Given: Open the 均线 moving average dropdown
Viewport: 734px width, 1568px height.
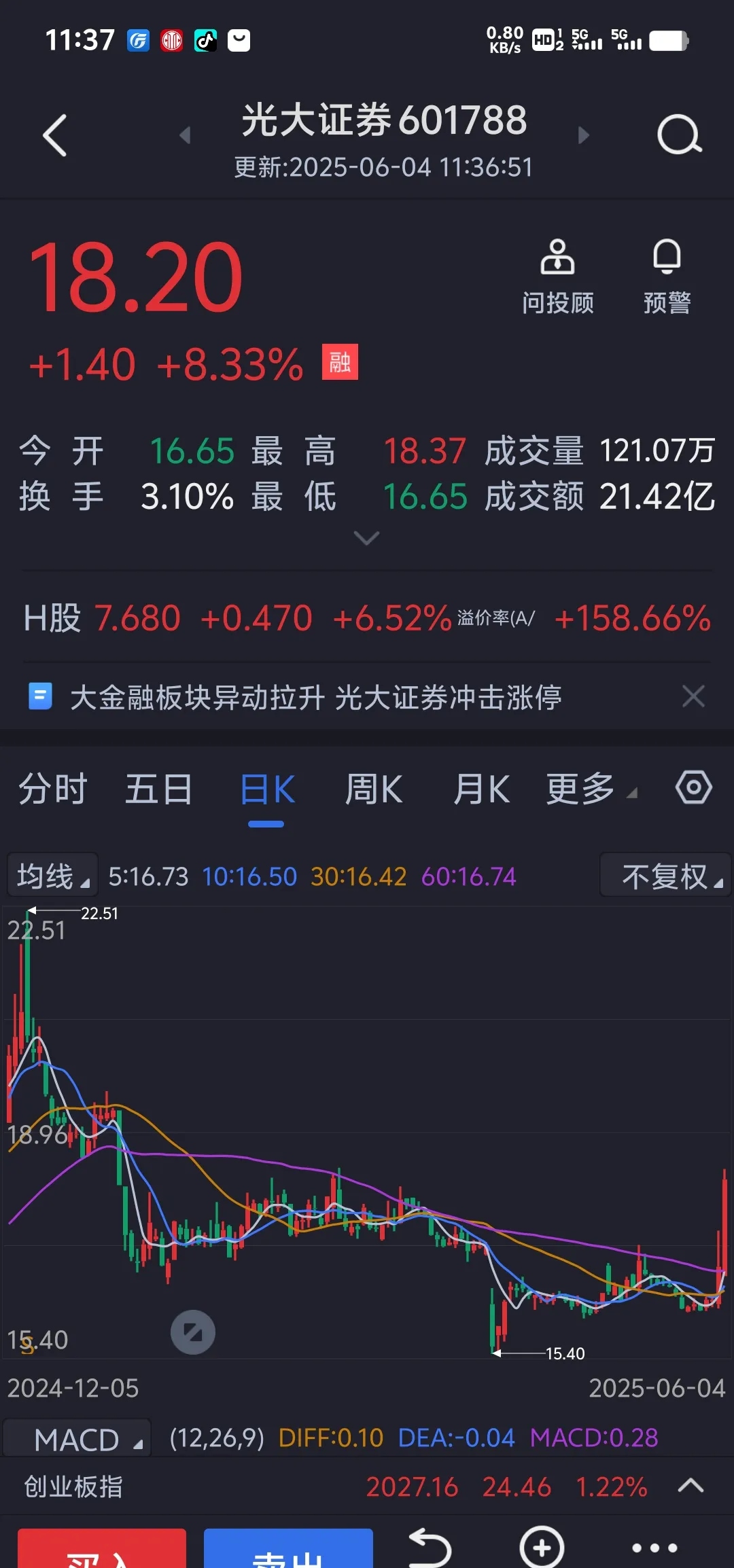Looking at the screenshot, I should [52, 875].
